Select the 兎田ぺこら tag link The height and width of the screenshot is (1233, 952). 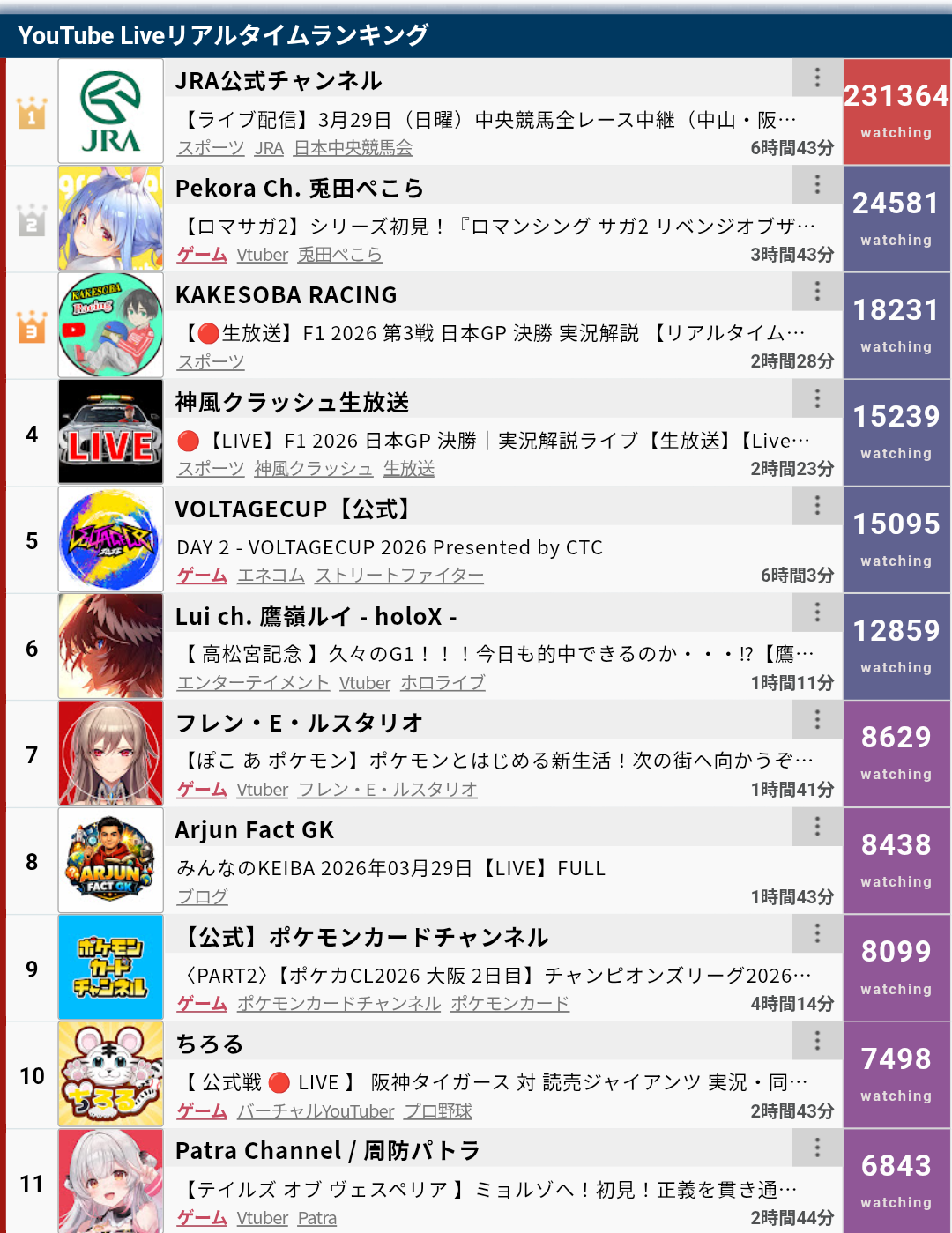tap(339, 255)
